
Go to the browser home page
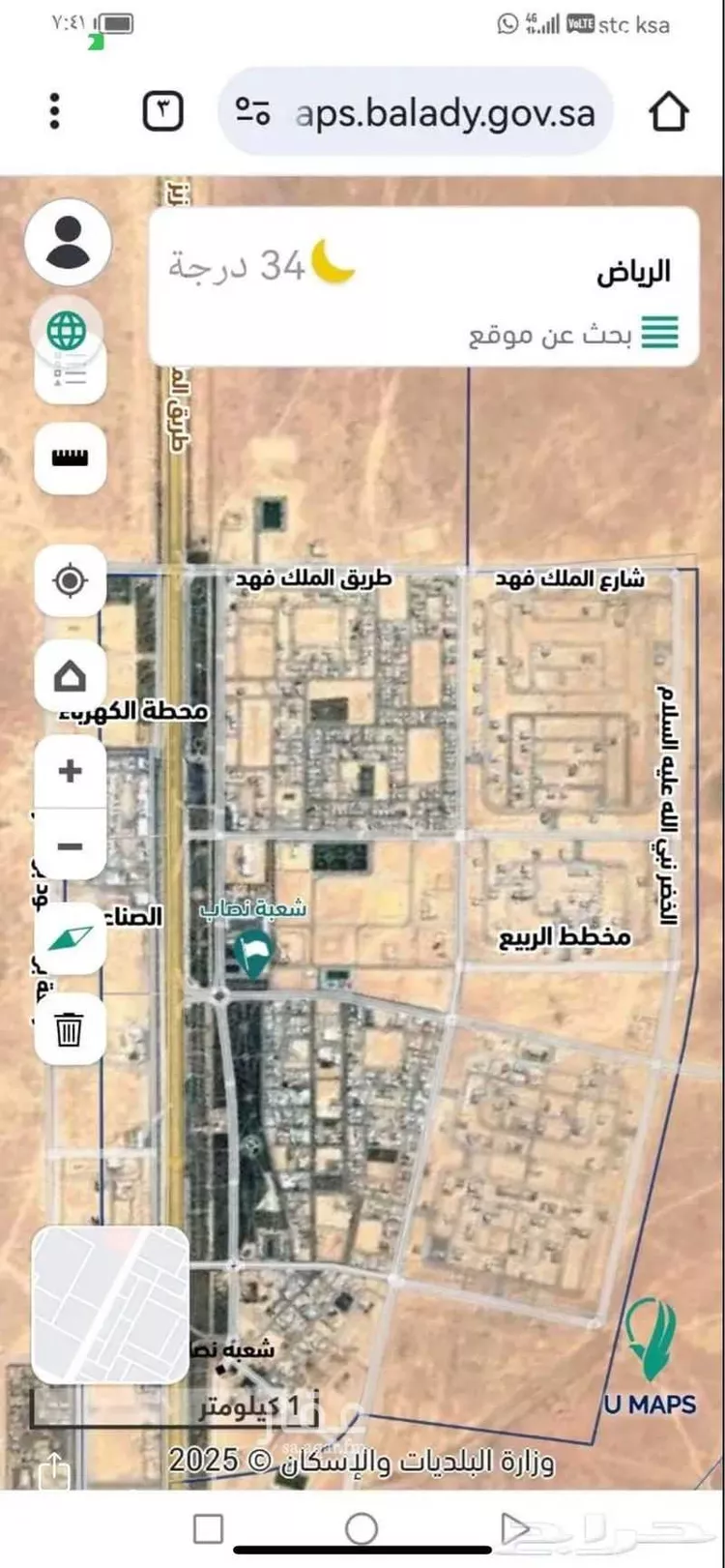[x=668, y=112]
